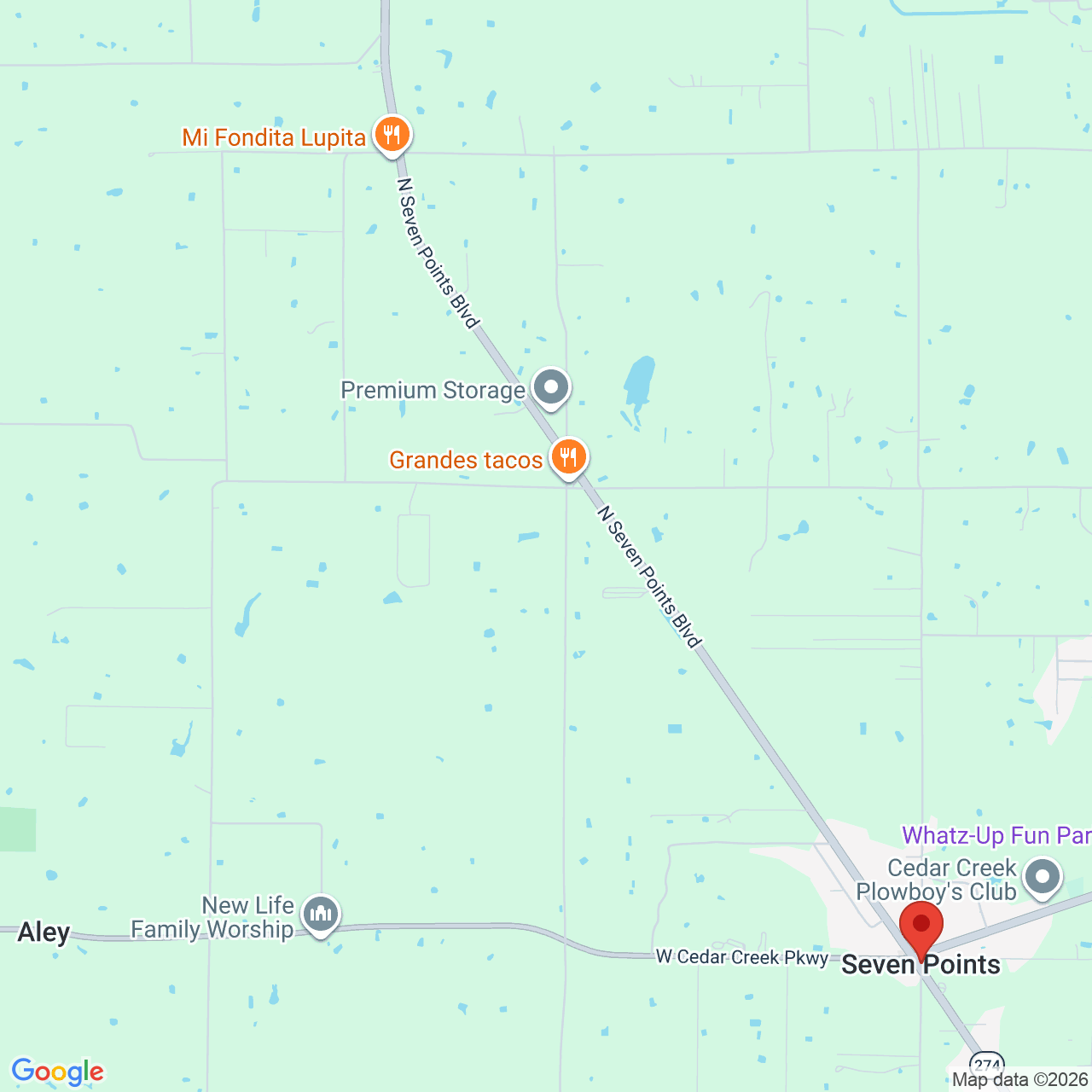Open the Cedar Creek Plowboy's Club marker
The width and height of the screenshot is (1092, 1092).
pyautogui.click(x=1042, y=878)
